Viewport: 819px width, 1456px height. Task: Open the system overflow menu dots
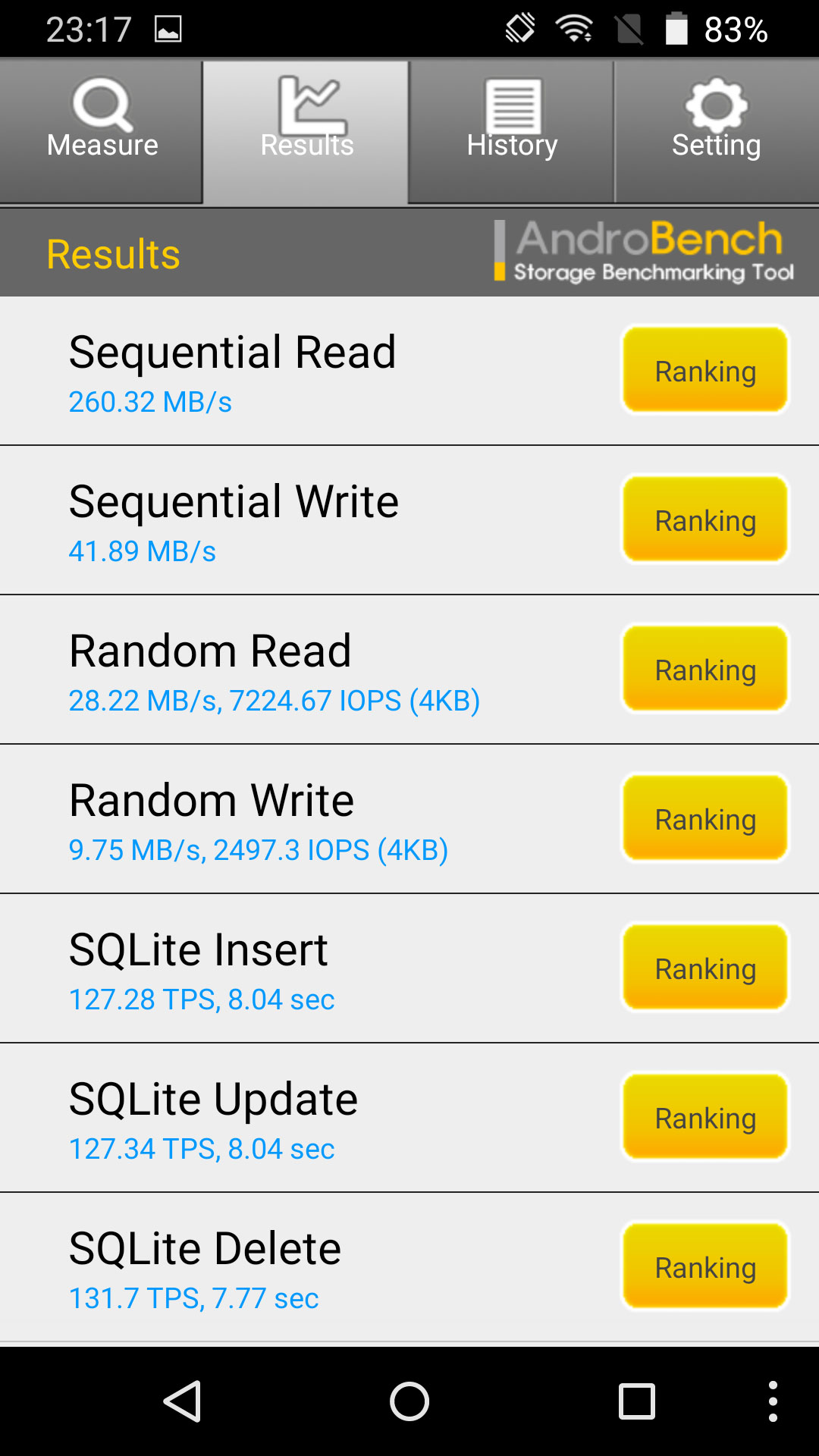point(773,1401)
